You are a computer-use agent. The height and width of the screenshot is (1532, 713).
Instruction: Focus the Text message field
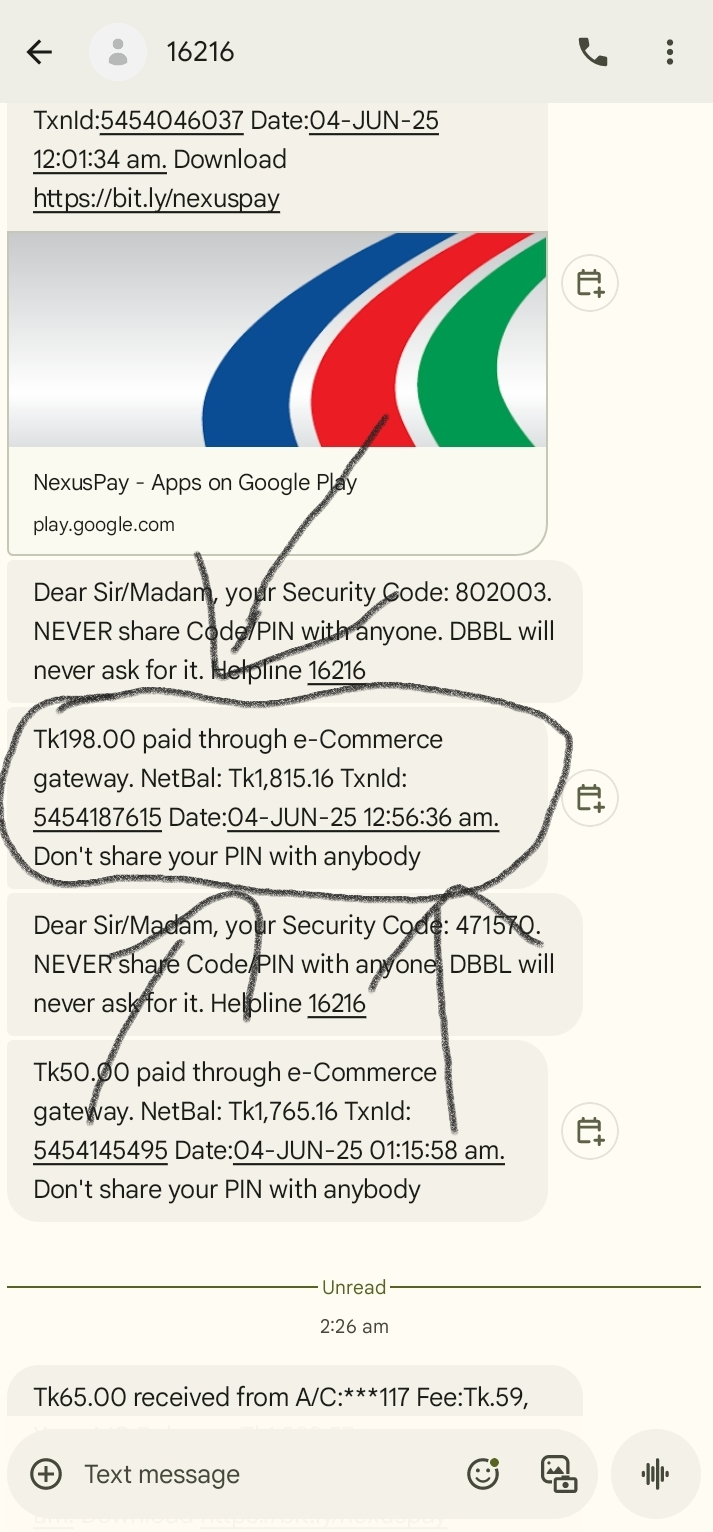(x=260, y=1474)
